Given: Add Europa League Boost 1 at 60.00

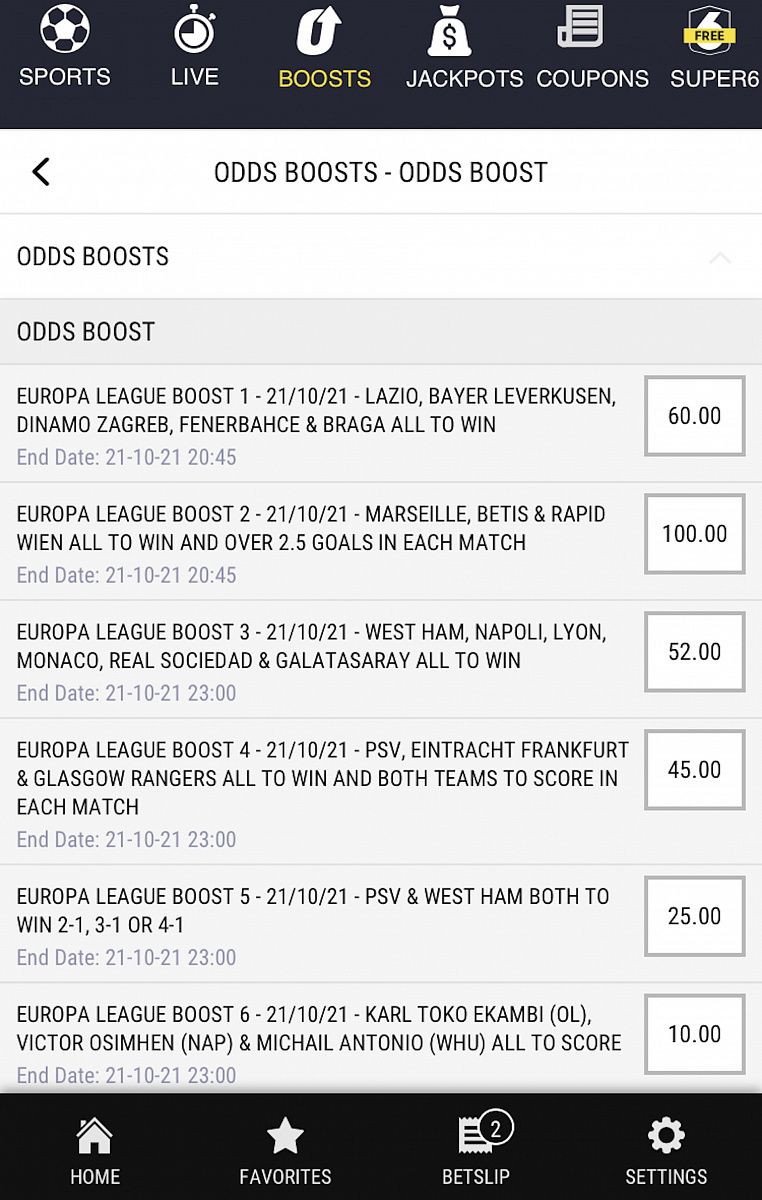Looking at the screenshot, I should [694, 416].
